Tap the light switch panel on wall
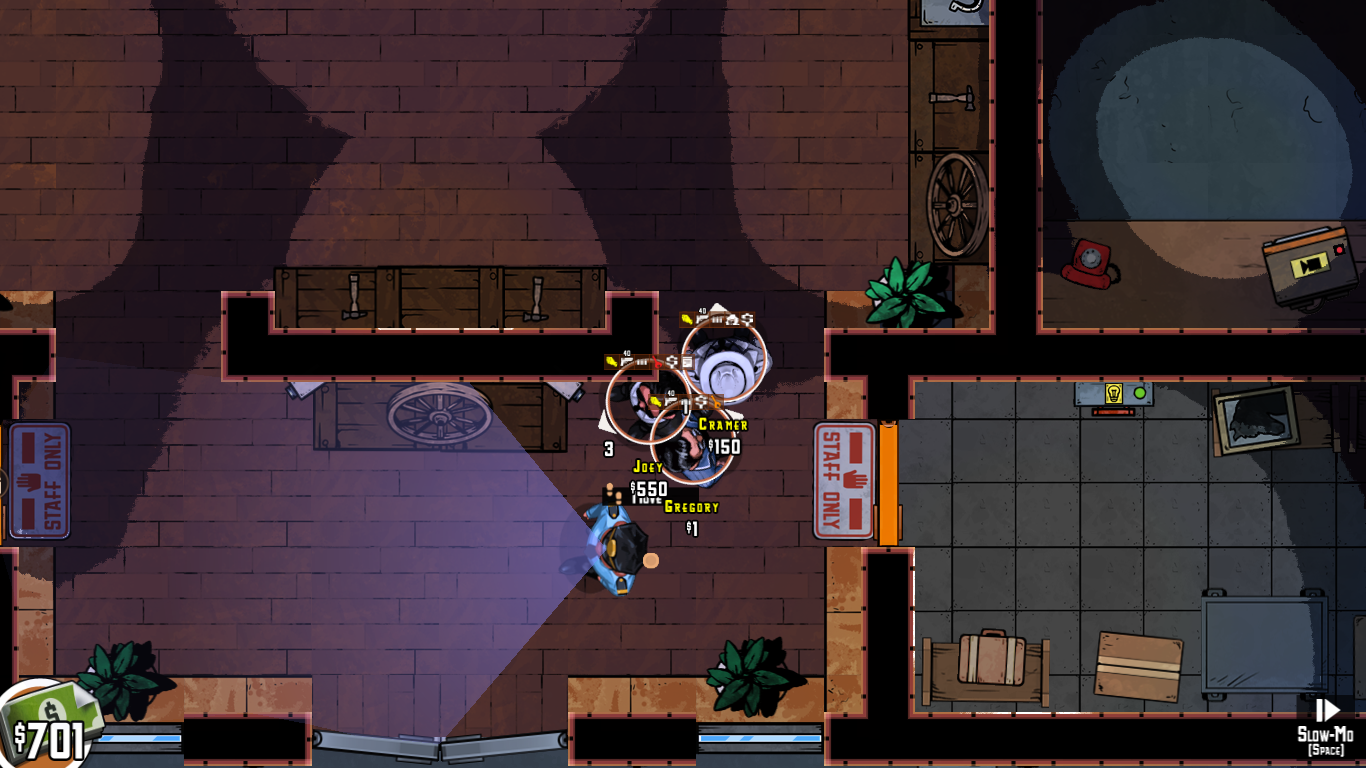Screen dimensions: 1366x768 1113,394
